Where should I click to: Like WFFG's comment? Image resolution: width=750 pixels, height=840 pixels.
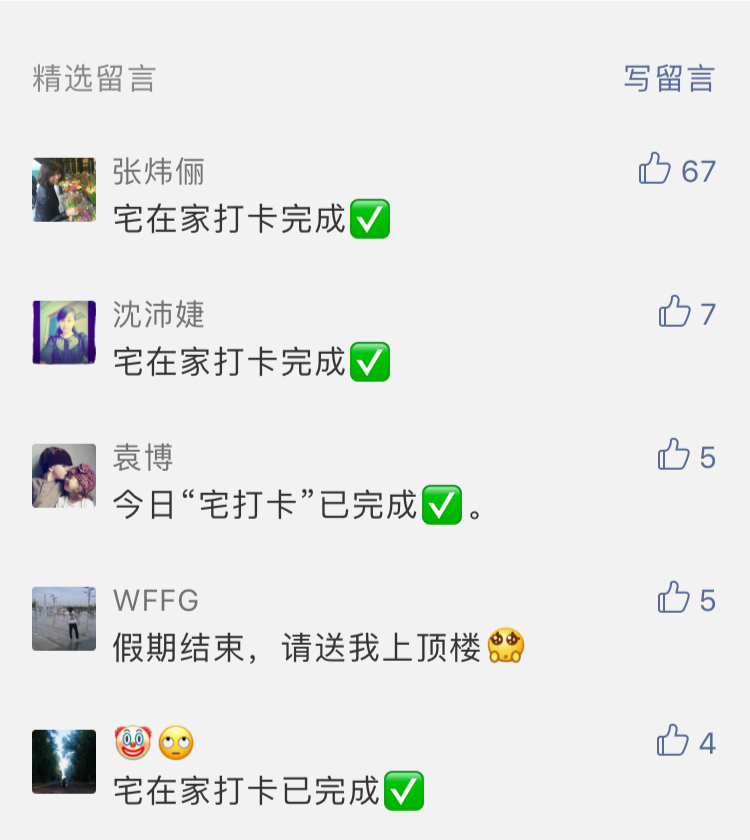tap(674, 599)
